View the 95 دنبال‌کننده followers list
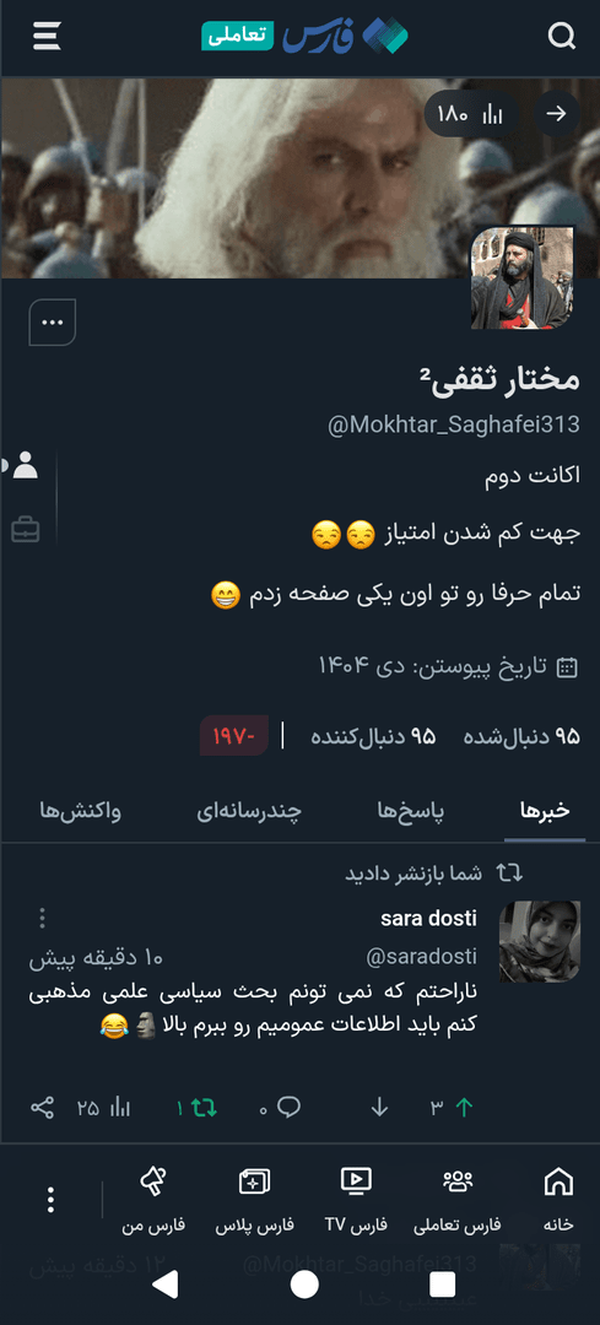This screenshot has width=600, height=1325. tap(373, 737)
